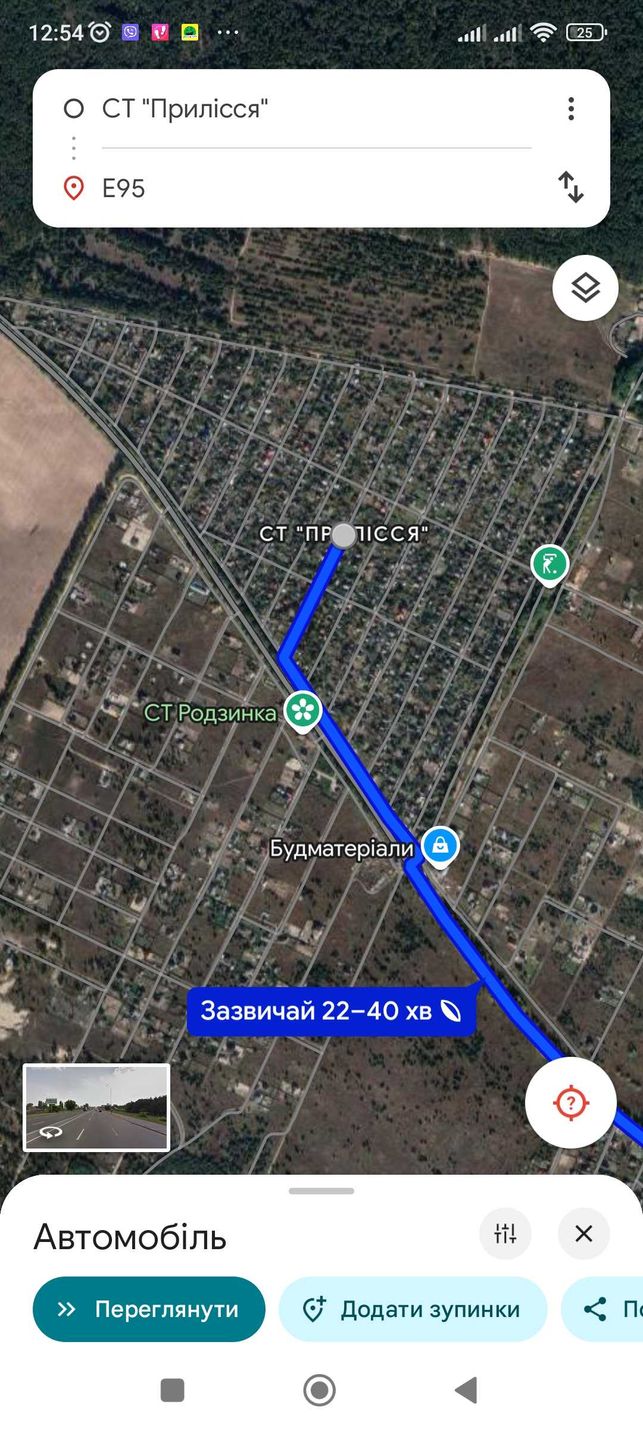Open the Street View preview thumbnail
The width and height of the screenshot is (643, 1429).
(97, 1107)
